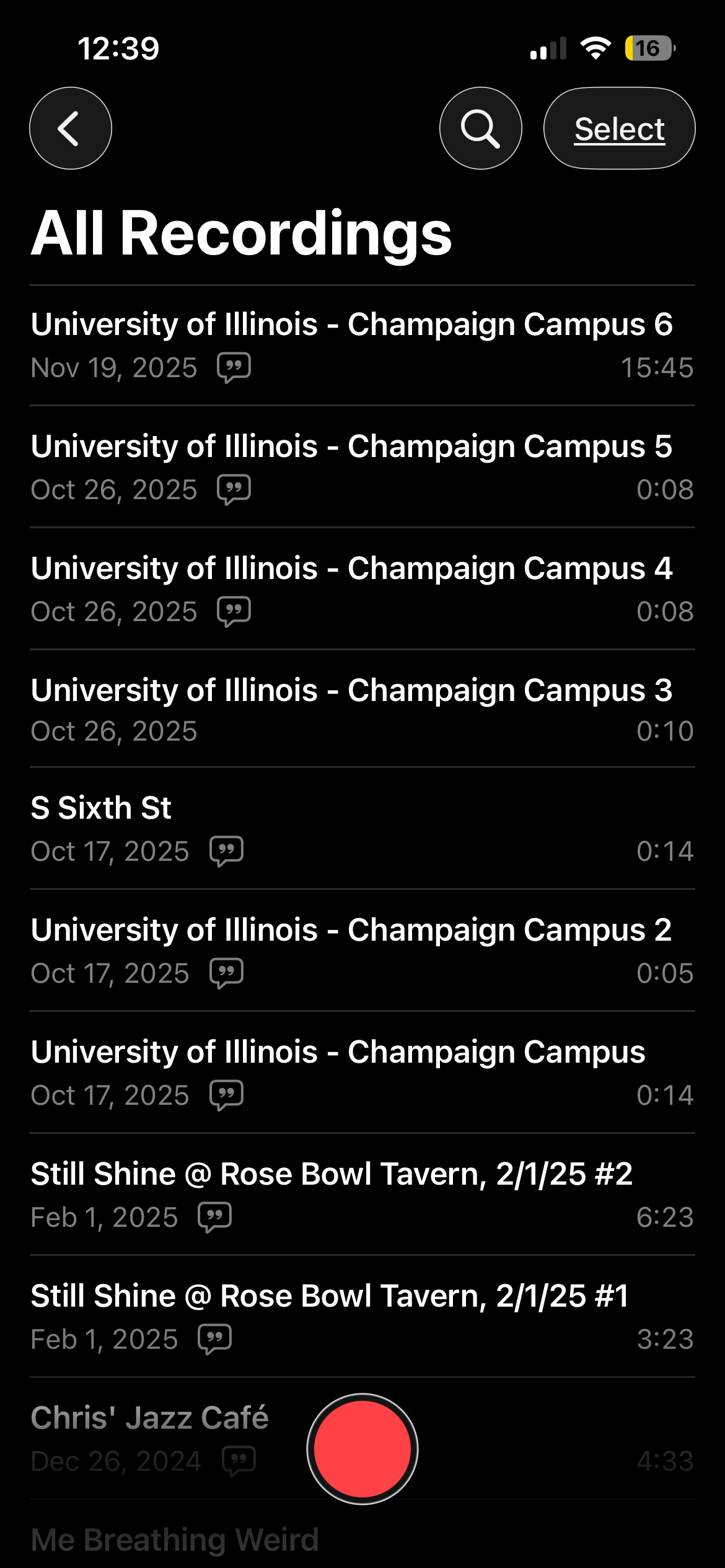This screenshot has height=1568, width=725.
Task: Start a new recording with red button
Action: (x=362, y=1448)
